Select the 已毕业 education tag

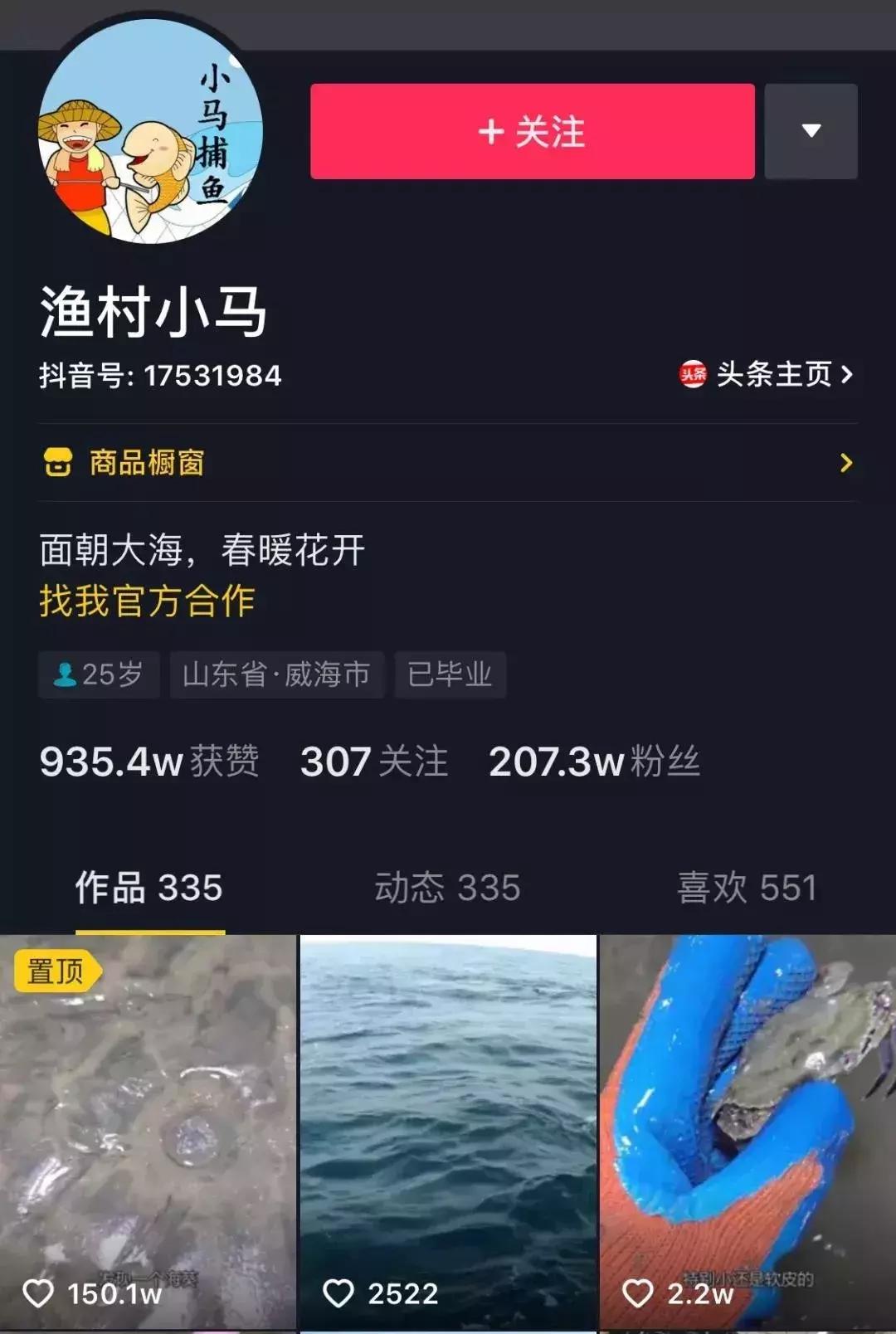pos(450,674)
